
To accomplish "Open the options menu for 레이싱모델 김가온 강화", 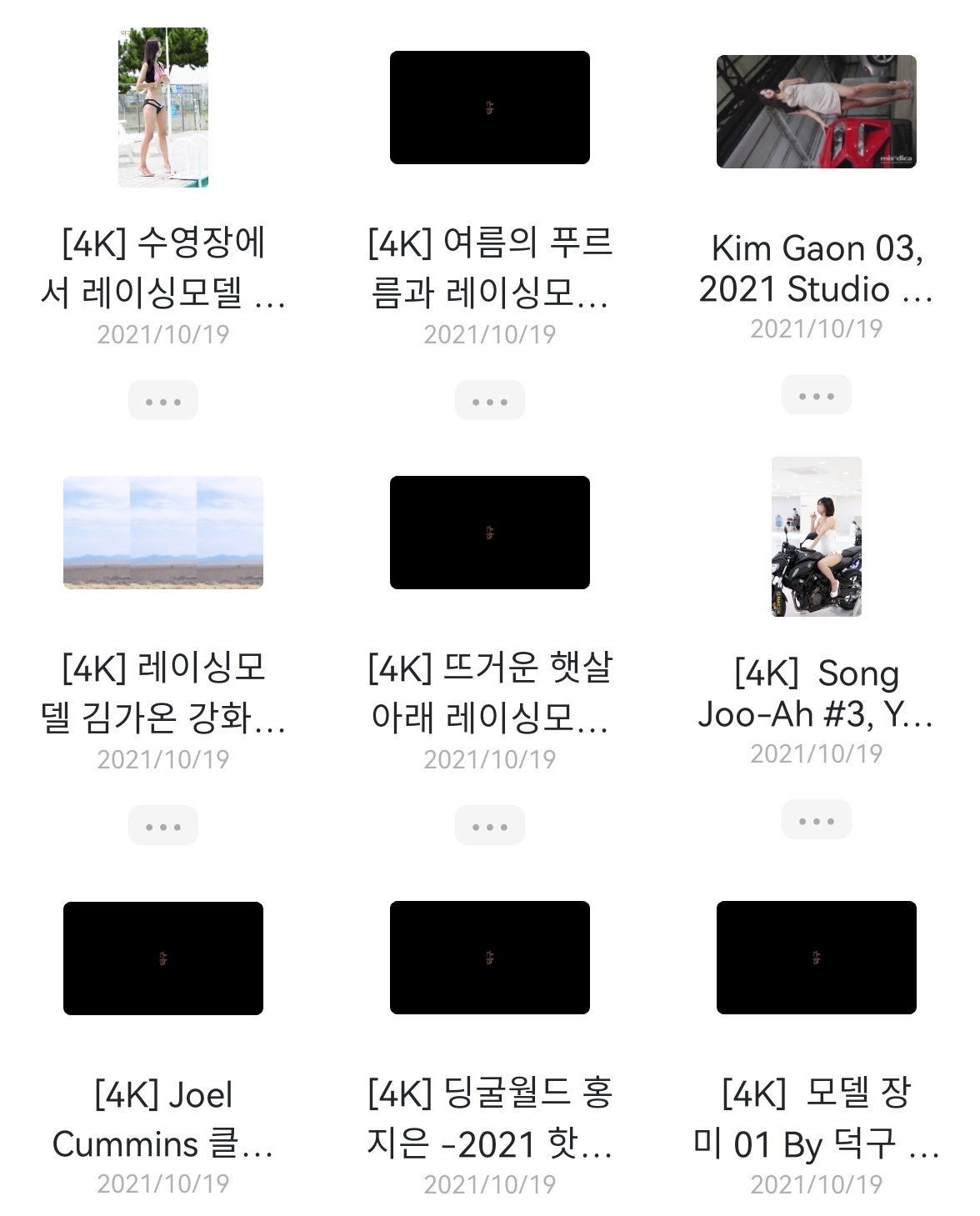I will coord(163,826).
